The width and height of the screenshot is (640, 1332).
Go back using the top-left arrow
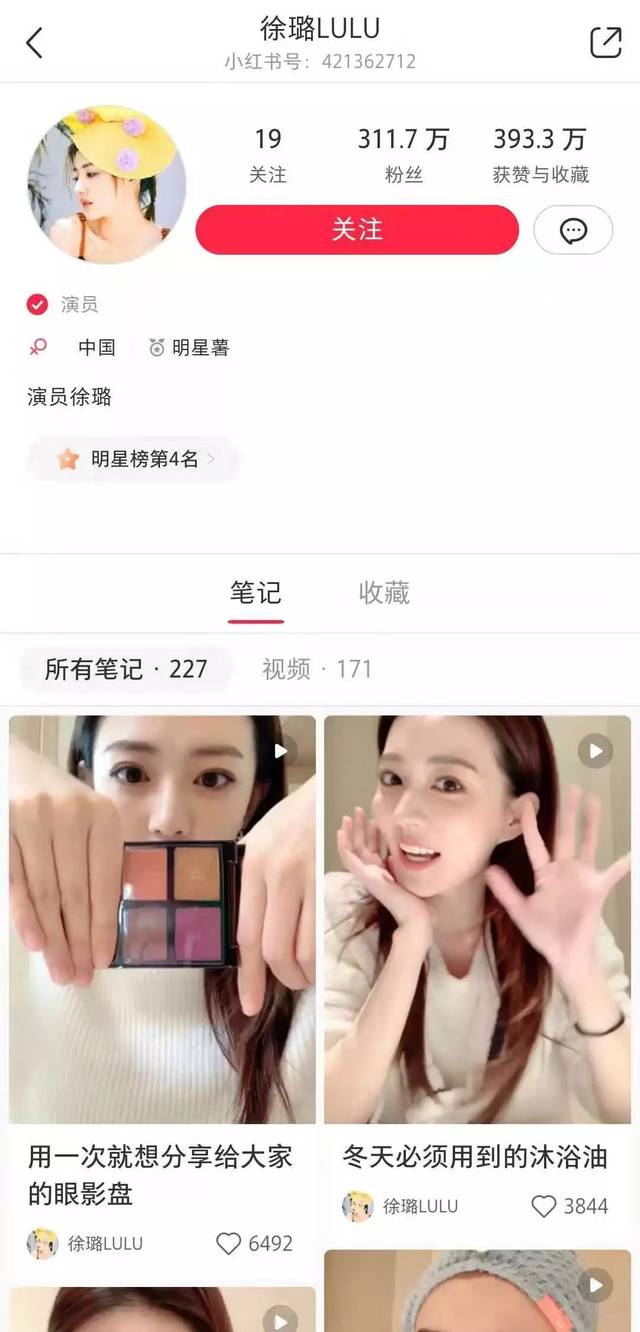click(35, 43)
